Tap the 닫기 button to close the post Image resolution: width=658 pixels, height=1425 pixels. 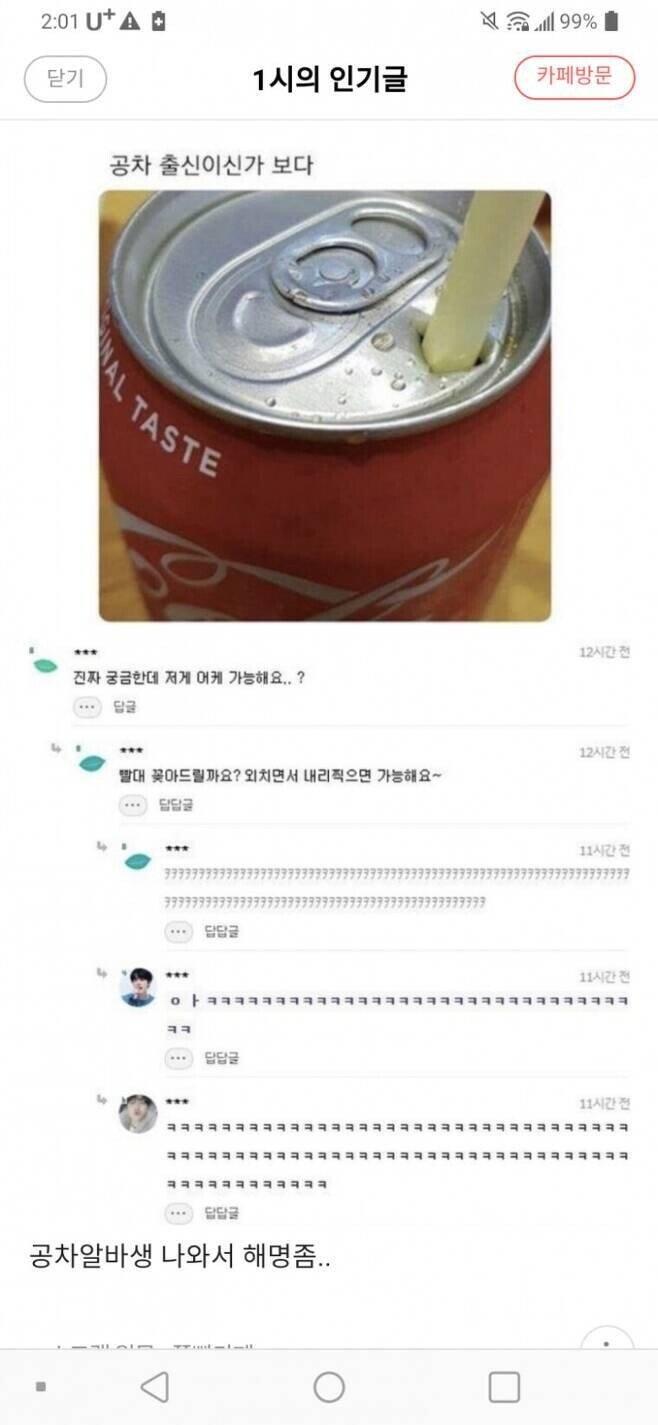65,79
